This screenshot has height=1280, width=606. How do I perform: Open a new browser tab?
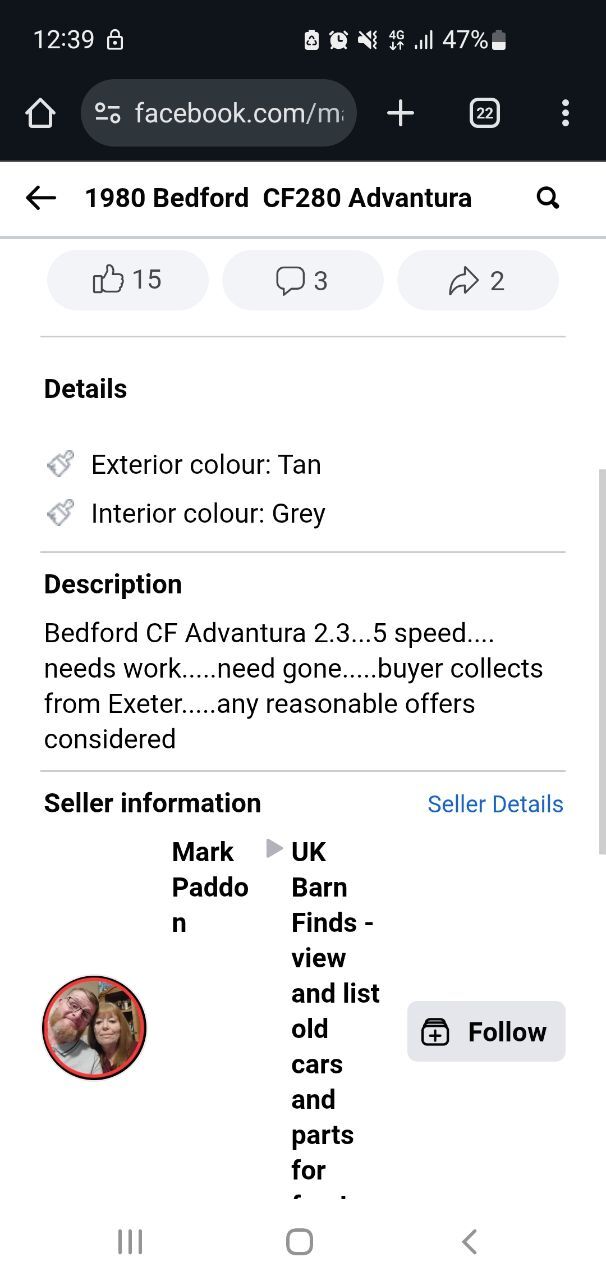[400, 114]
